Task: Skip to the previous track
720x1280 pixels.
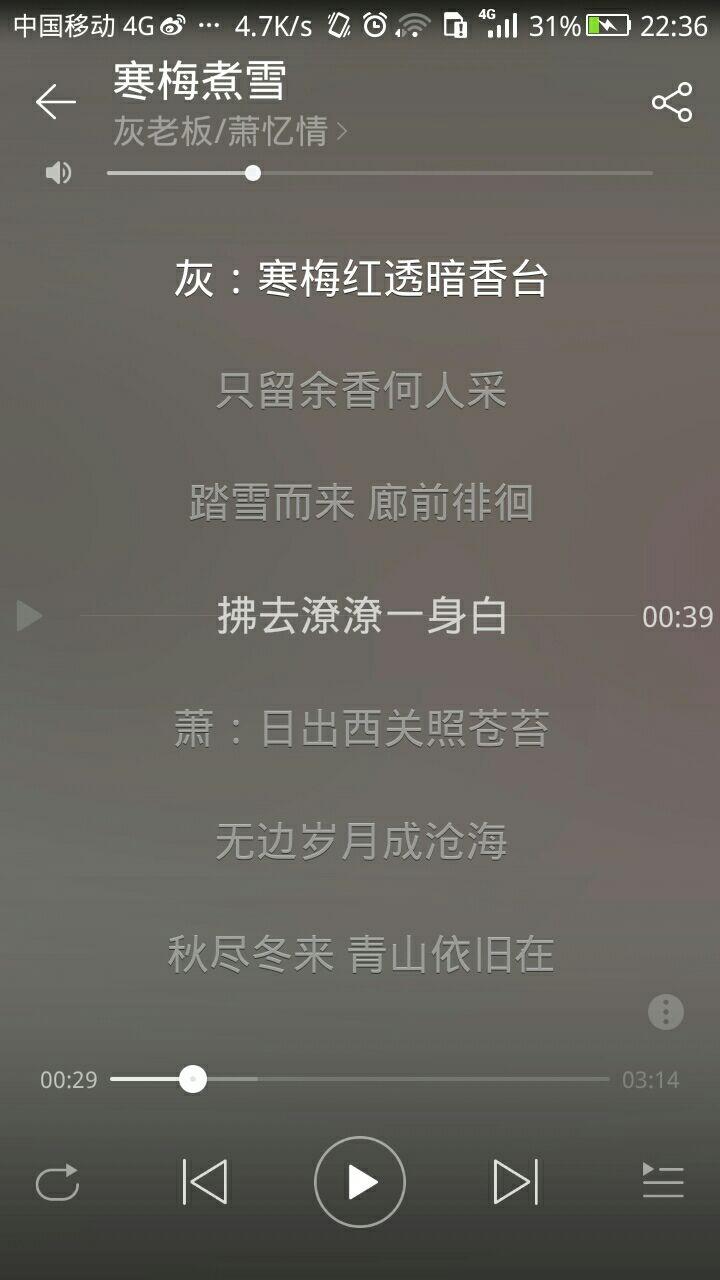Action: 205,1183
